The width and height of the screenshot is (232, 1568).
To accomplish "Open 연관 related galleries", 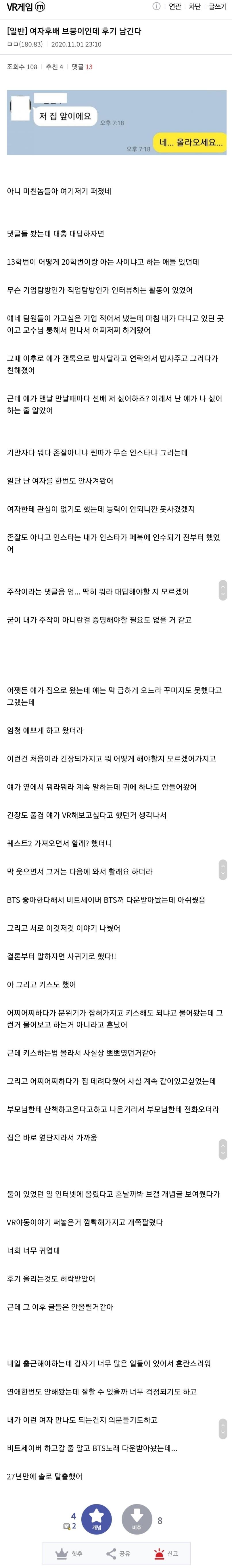I will click(x=175, y=7).
